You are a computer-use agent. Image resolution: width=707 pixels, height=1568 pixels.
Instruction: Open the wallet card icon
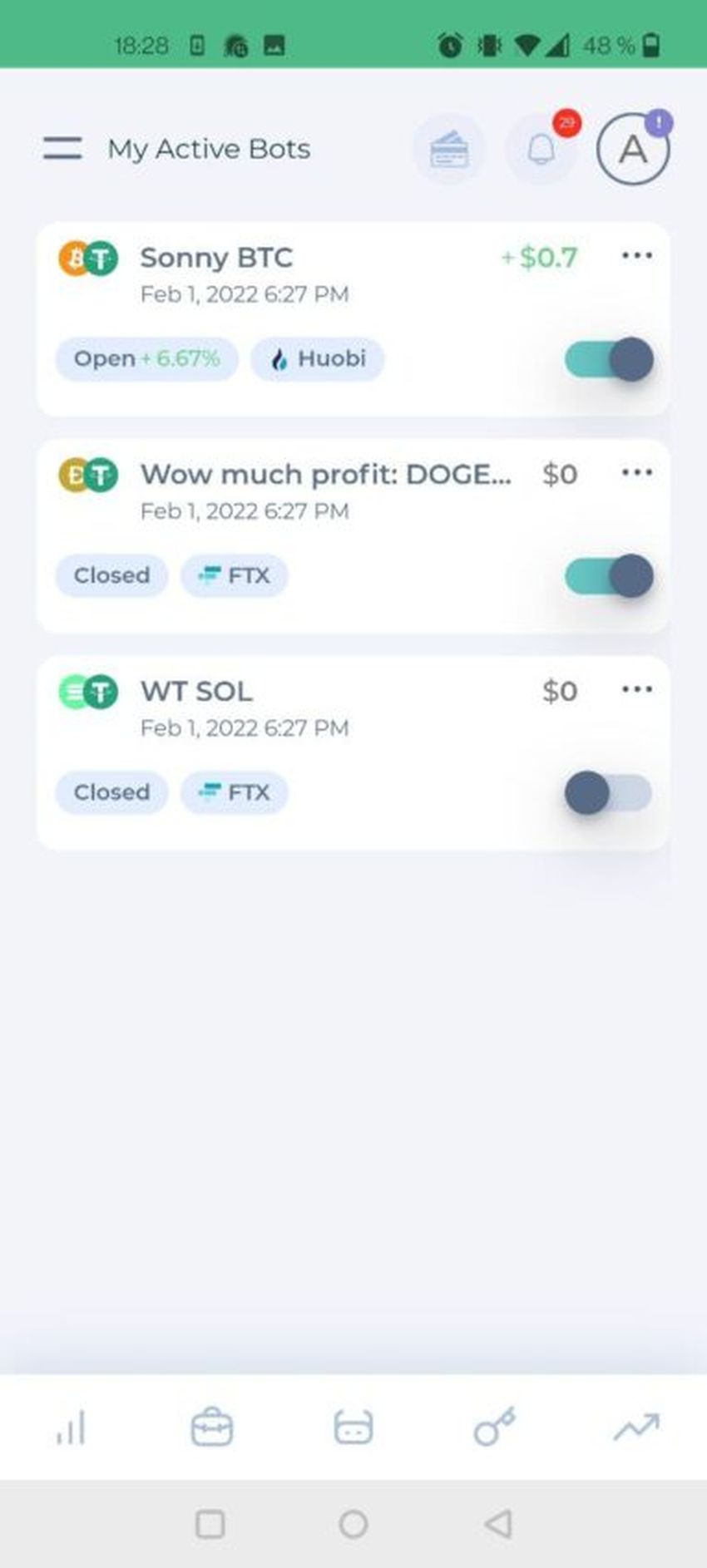click(449, 150)
